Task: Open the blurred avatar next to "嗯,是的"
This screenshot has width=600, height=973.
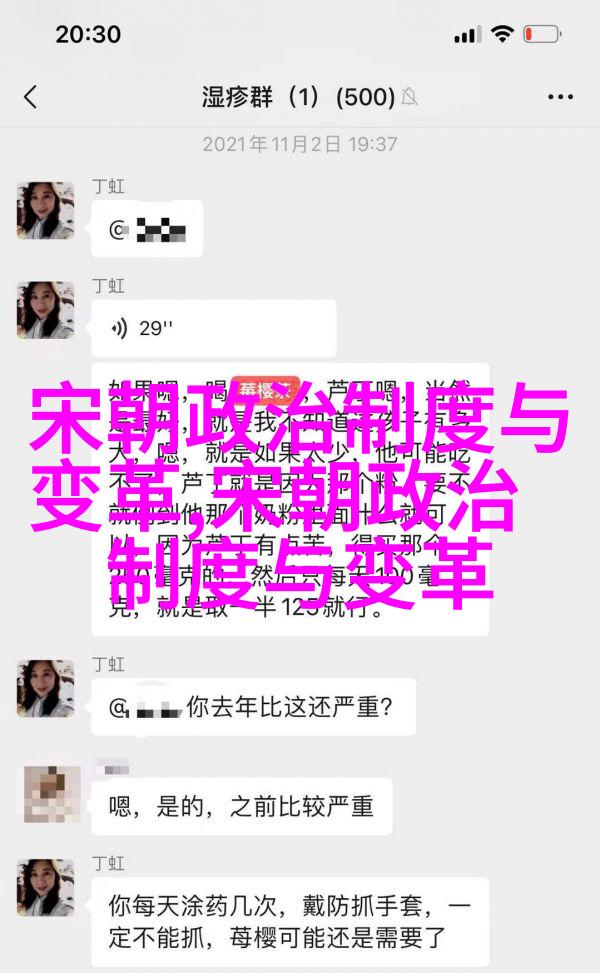Action: (52, 795)
